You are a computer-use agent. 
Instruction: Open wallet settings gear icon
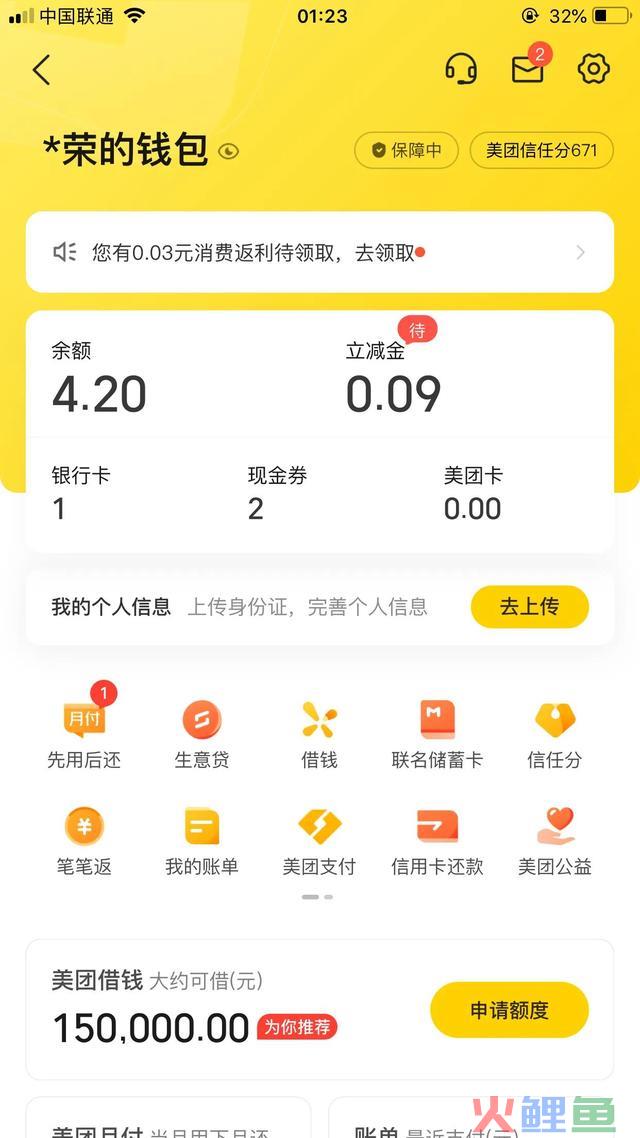pos(593,69)
